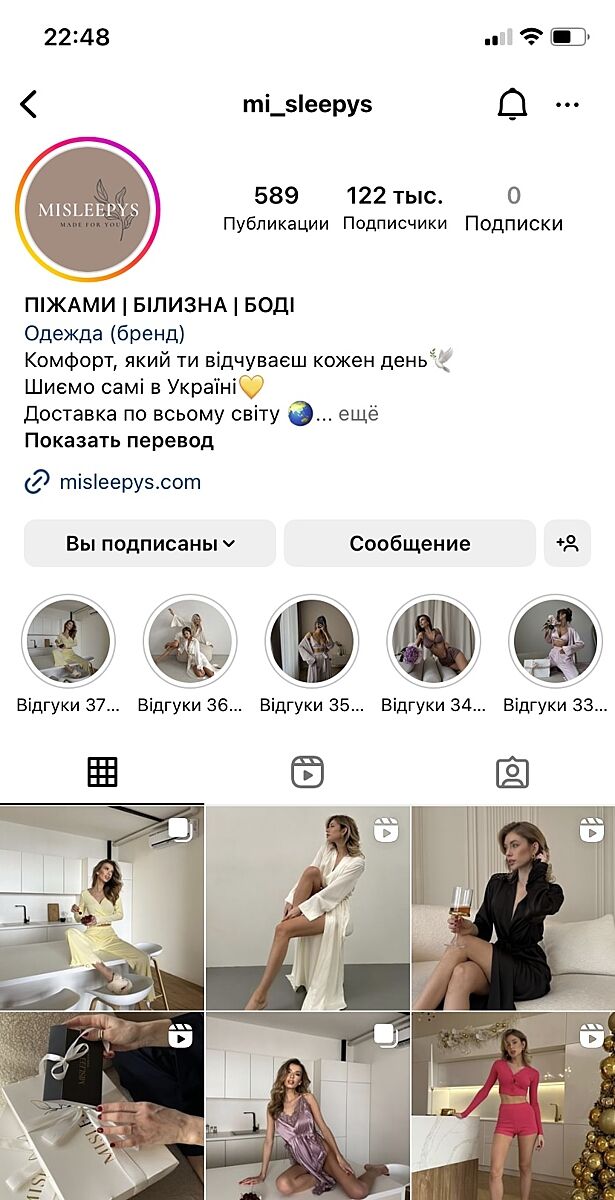Open the reel with pink shorts set
Screen dimensions: 615x1200
(512, 1105)
